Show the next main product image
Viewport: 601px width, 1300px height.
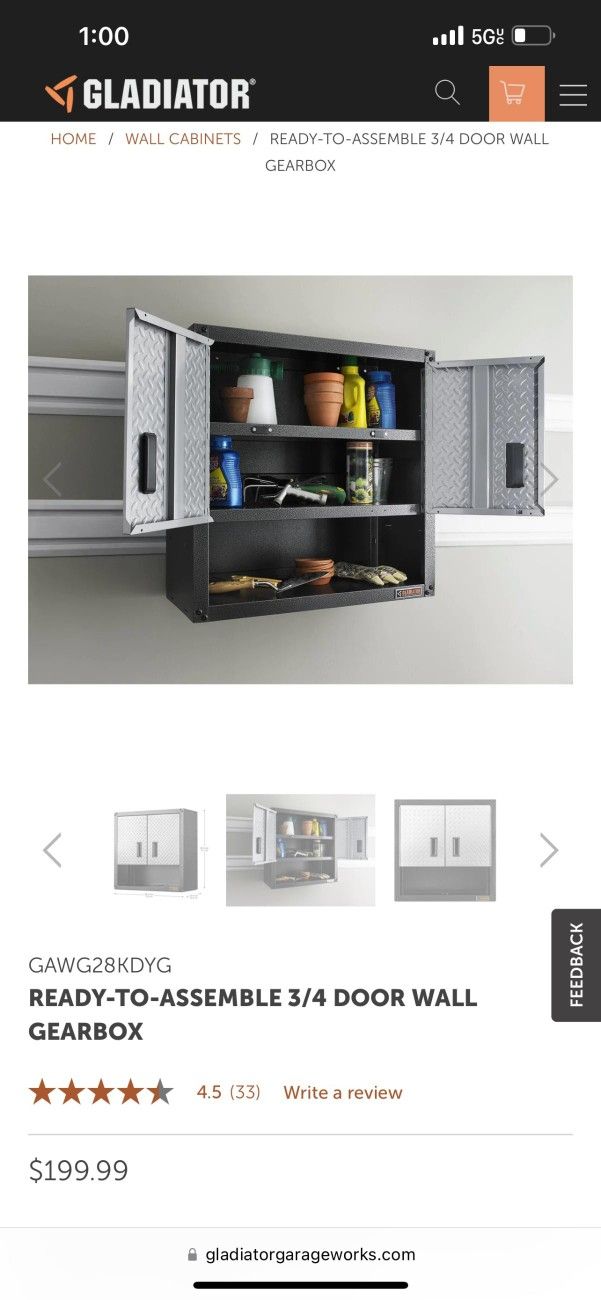549,479
